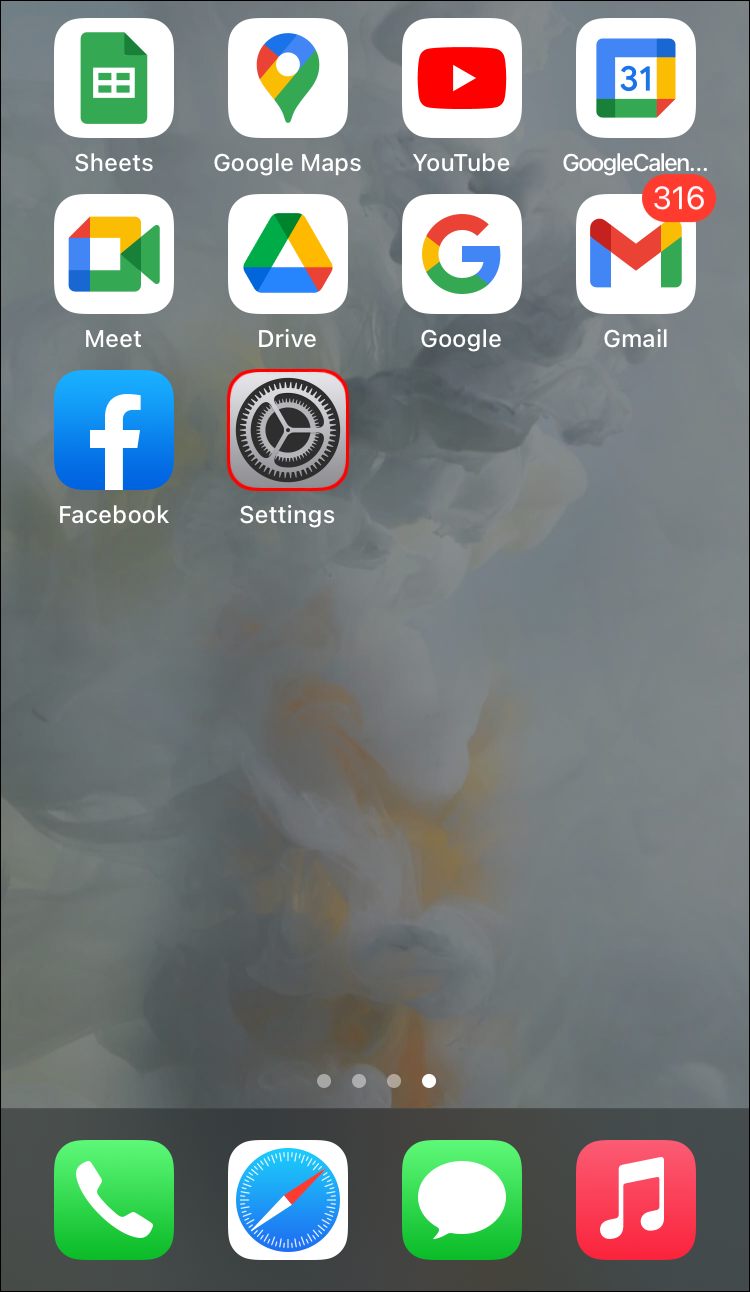This screenshot has width=750, height=1292.
Task: Open Messages from the dock
Action: tap(462, 1200)
